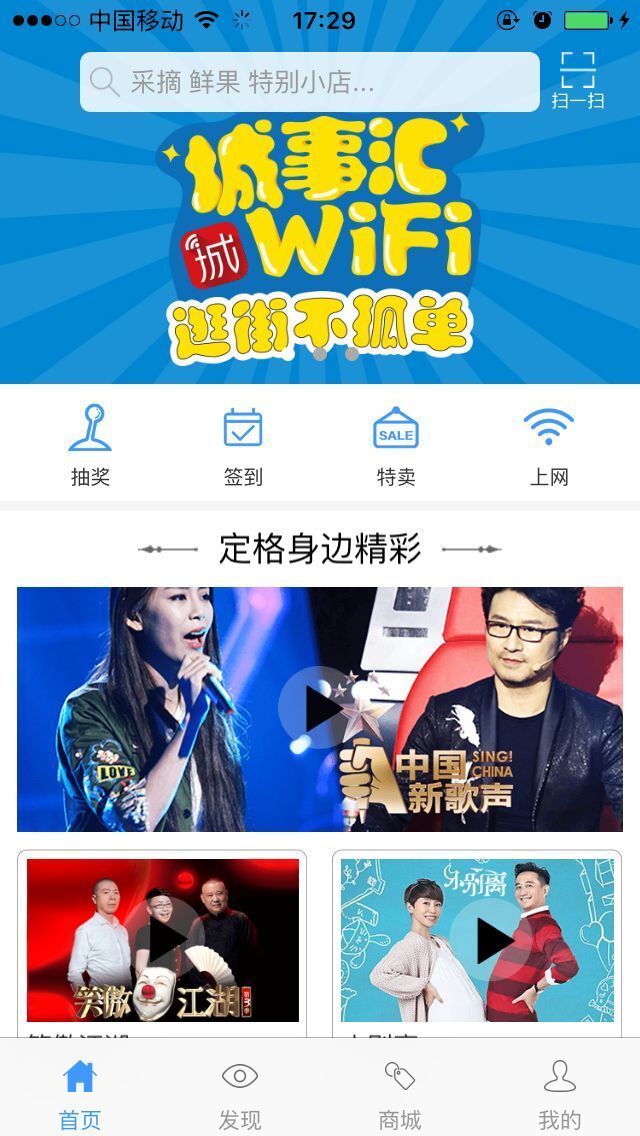Play the 小别离 video card
The height and width of the screenshot is (1136, 640).
coord(478,940)
